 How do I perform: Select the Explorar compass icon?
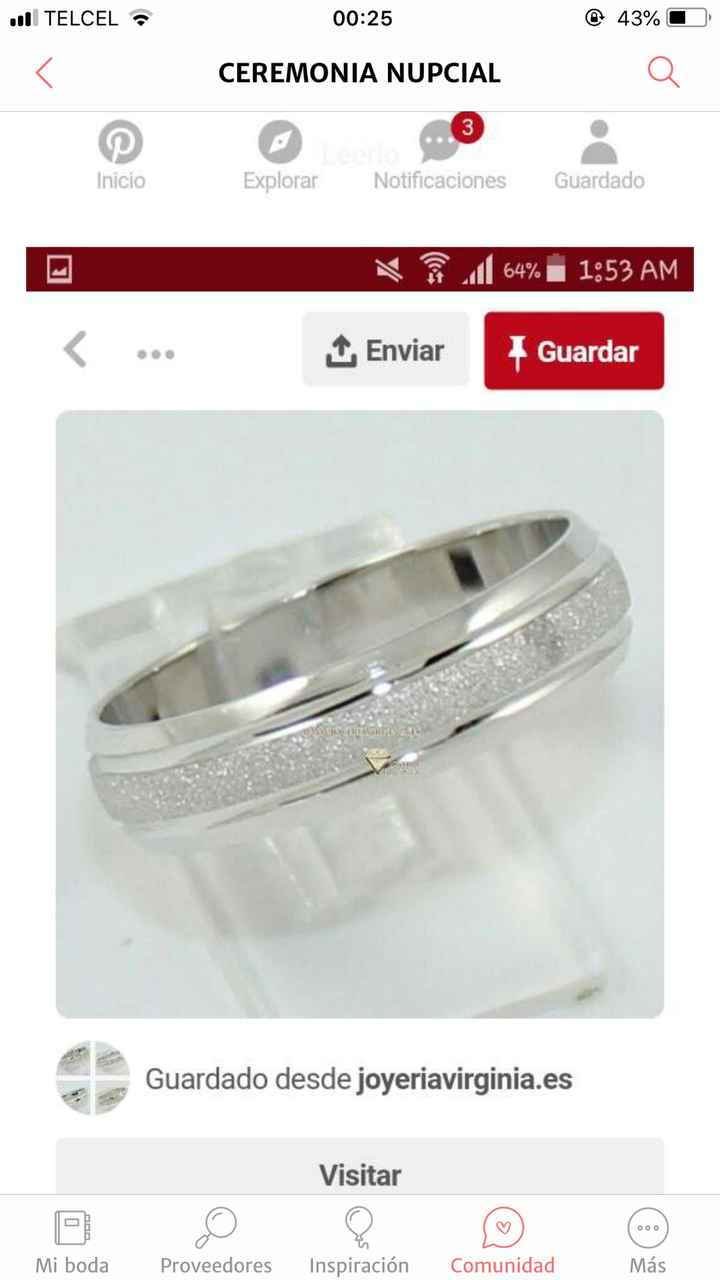[279, 143]
